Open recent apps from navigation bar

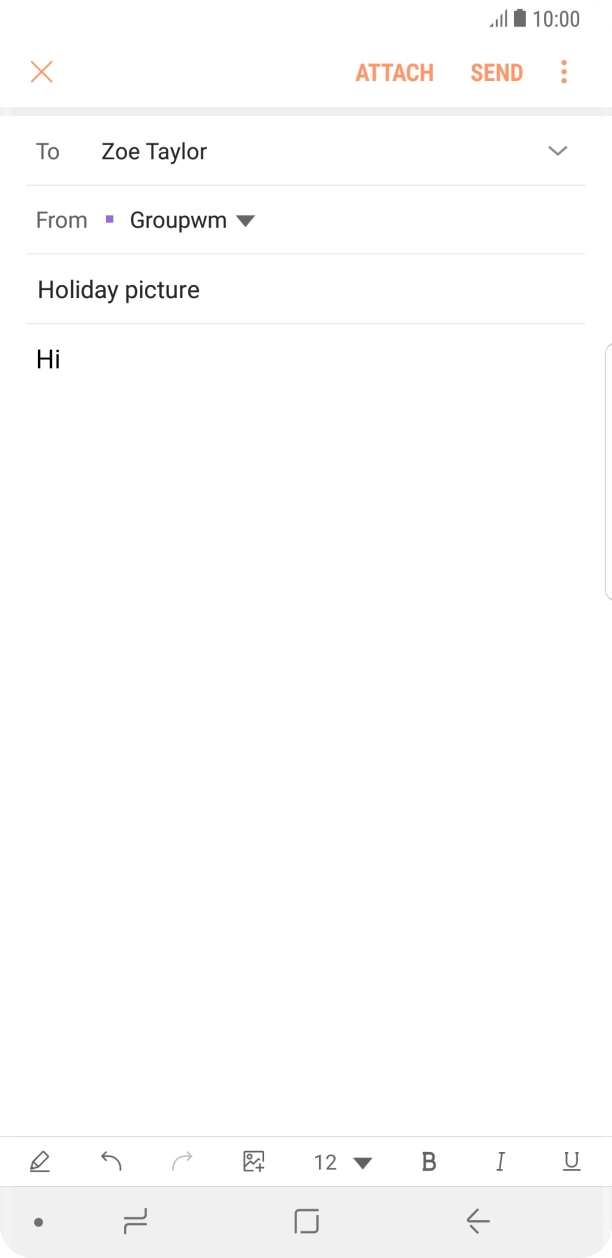[135, 1221]
